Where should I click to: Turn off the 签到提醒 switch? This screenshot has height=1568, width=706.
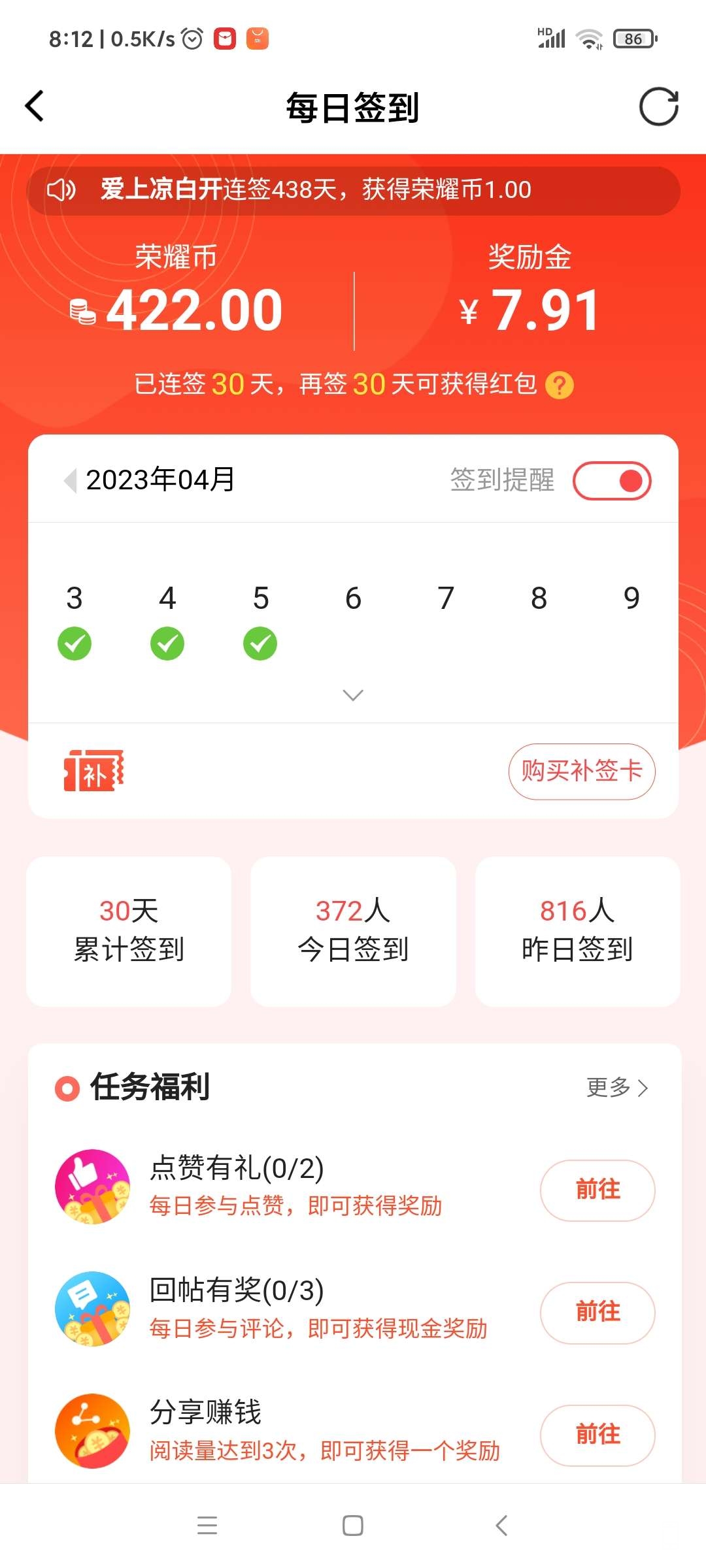(612, 481)
